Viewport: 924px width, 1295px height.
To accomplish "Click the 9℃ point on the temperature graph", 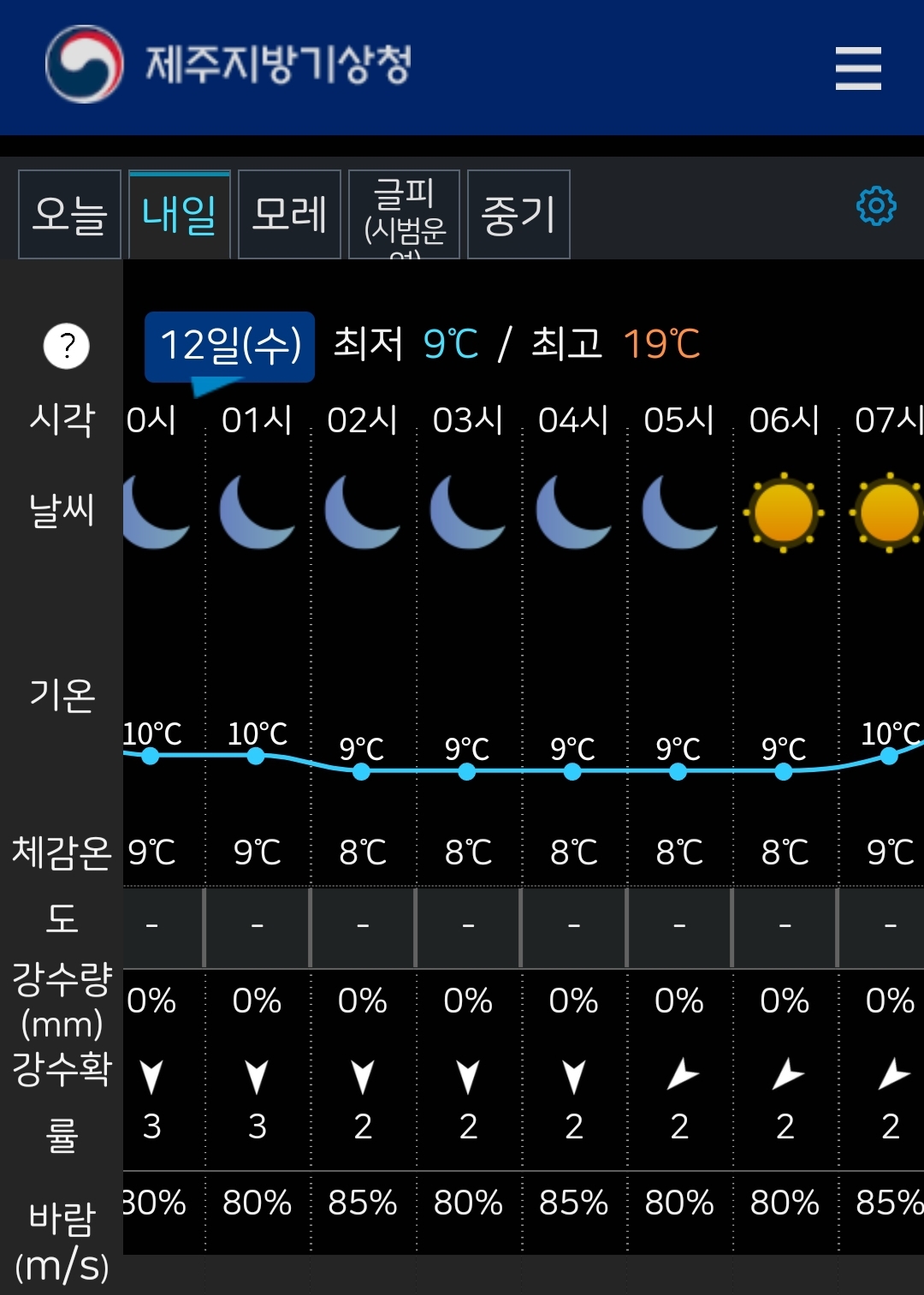I will point(362,770).
